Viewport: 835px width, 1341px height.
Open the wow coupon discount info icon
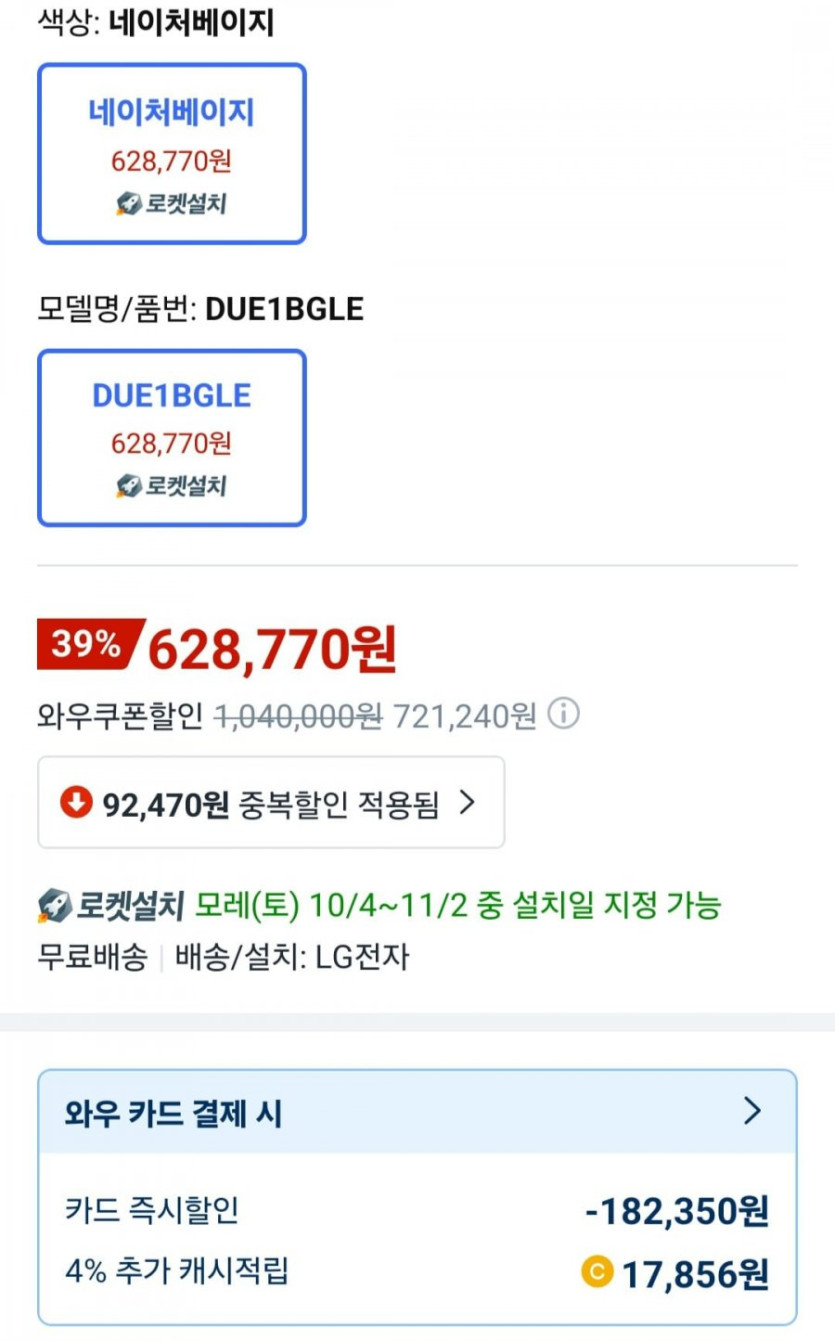pyautogui.click(x=564, y=715)
